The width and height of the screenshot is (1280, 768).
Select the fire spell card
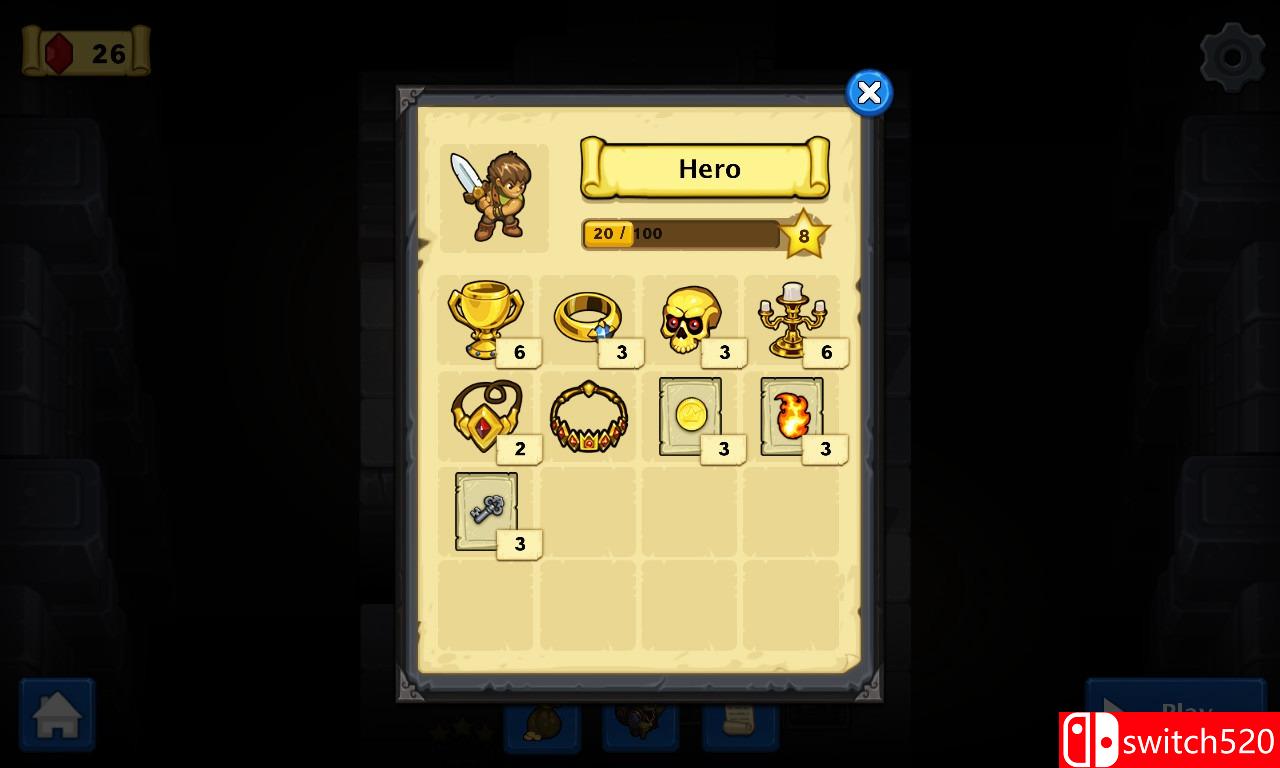(791, 416)
